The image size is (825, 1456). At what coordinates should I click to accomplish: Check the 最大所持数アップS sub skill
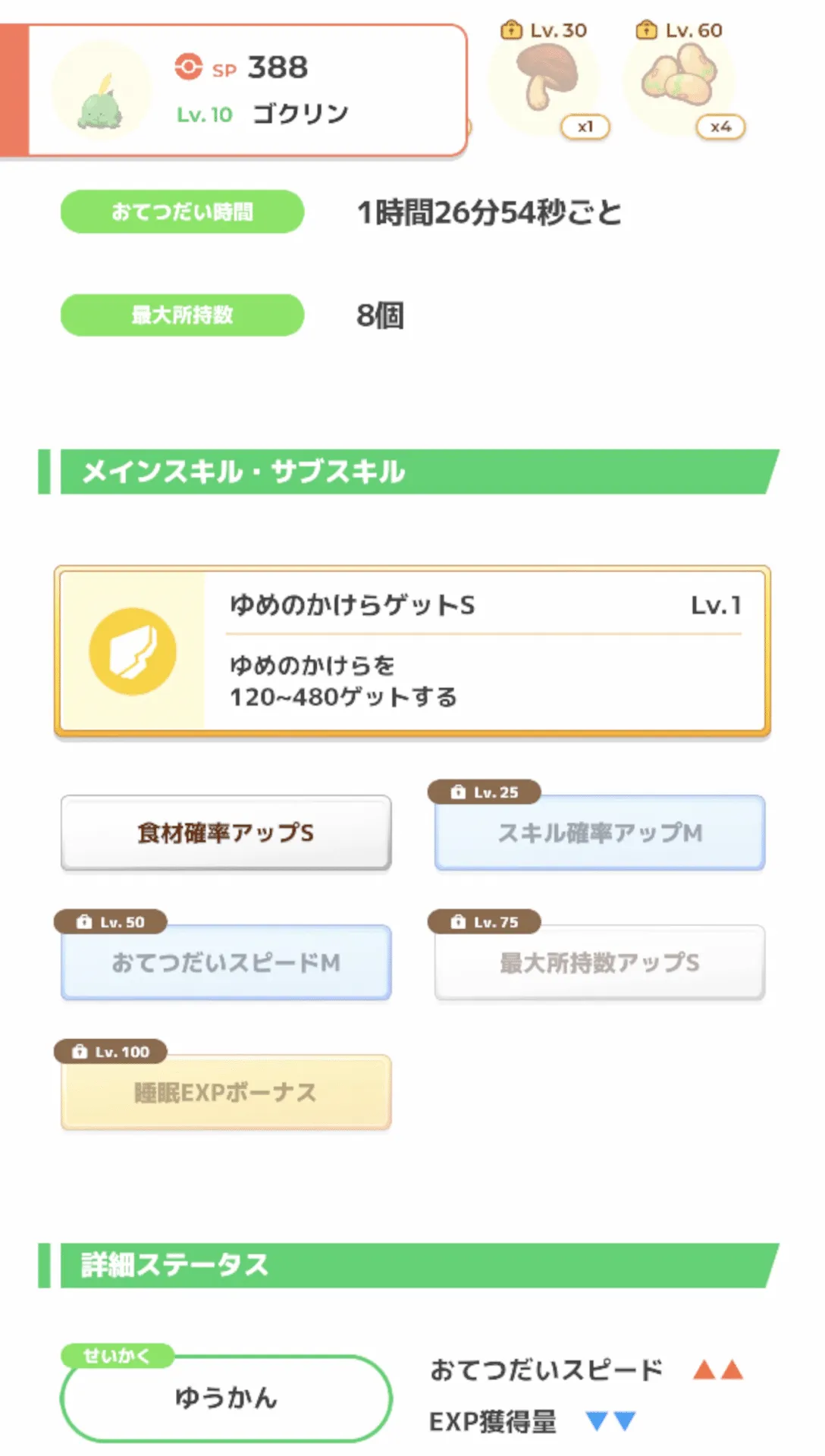click(x=599, y=962)
